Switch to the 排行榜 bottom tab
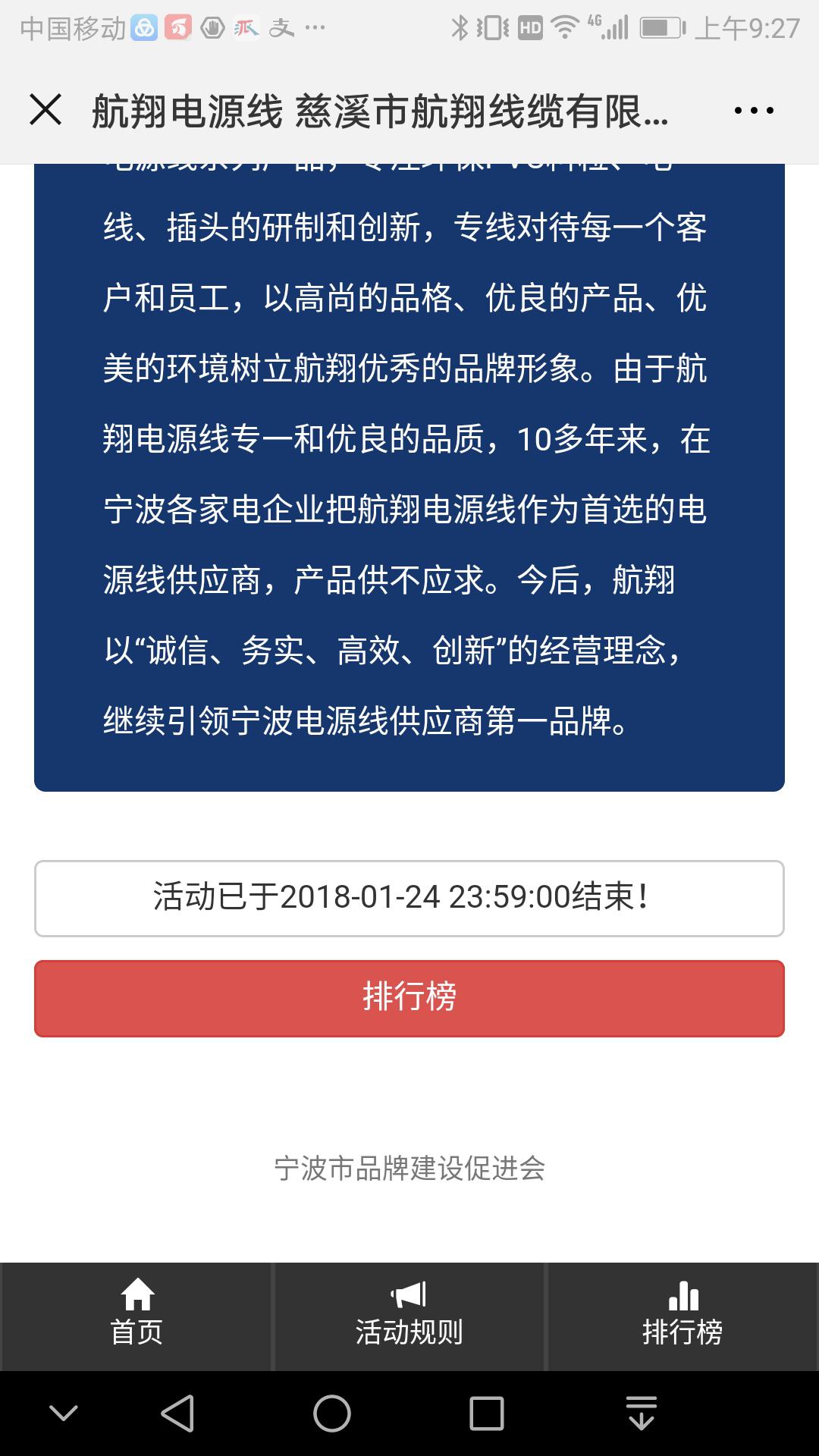819x1456 pixels. (682, 1316)
